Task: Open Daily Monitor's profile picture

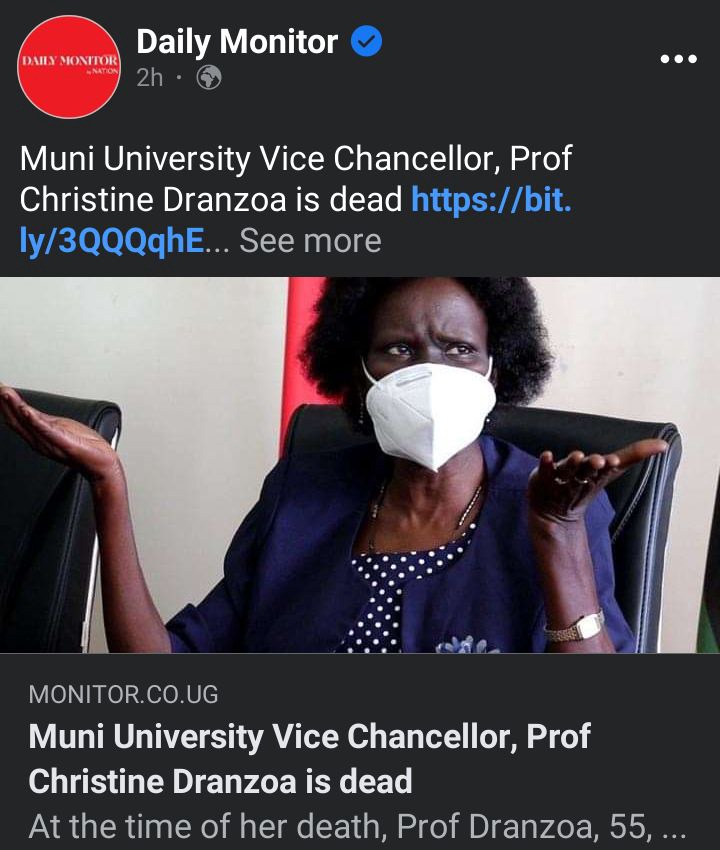Action: 69,67
